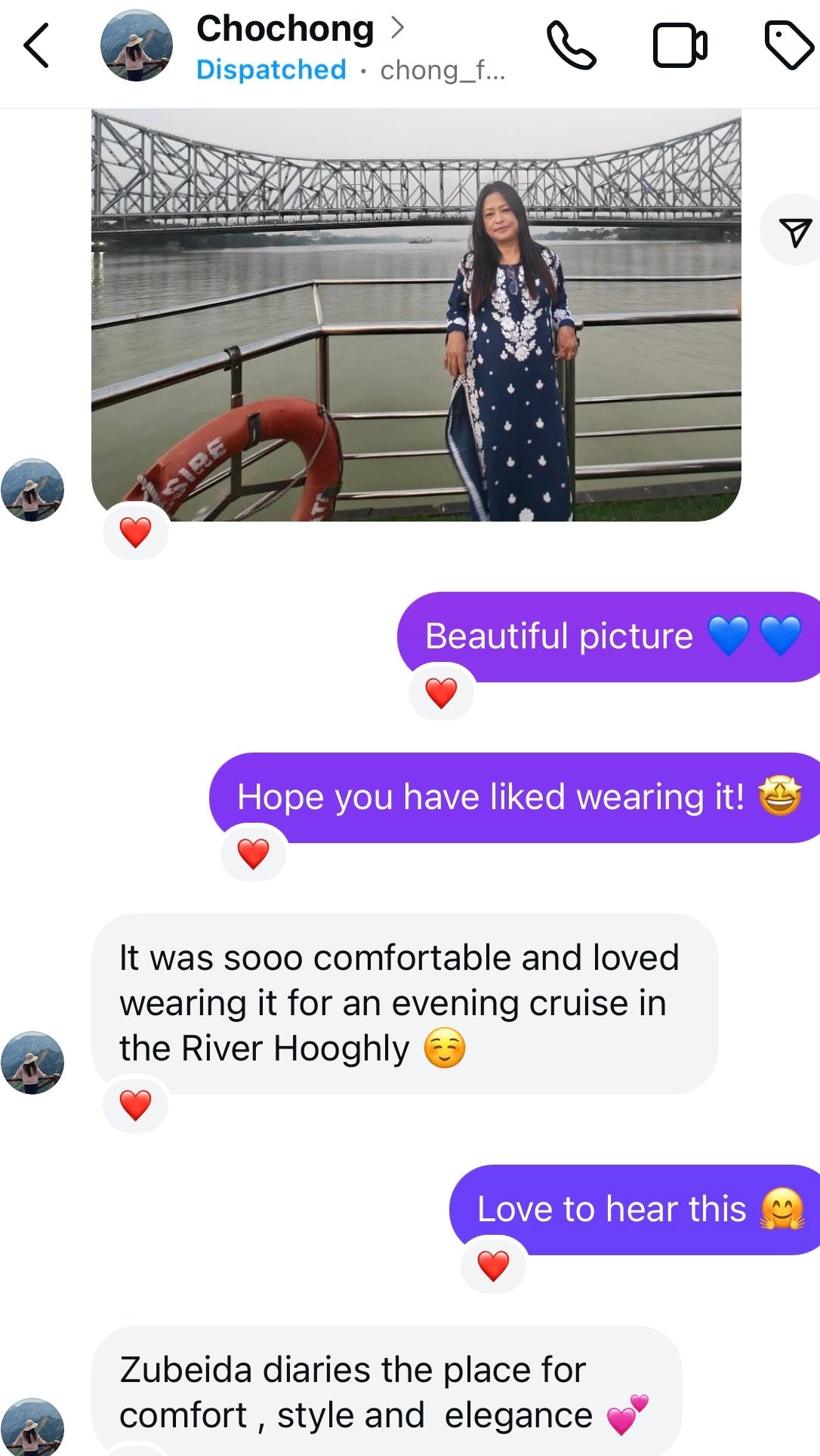820x1456 pixels.
Task: View reaction on 'Love to hear this'
Action: click(x=494, y=1266)
